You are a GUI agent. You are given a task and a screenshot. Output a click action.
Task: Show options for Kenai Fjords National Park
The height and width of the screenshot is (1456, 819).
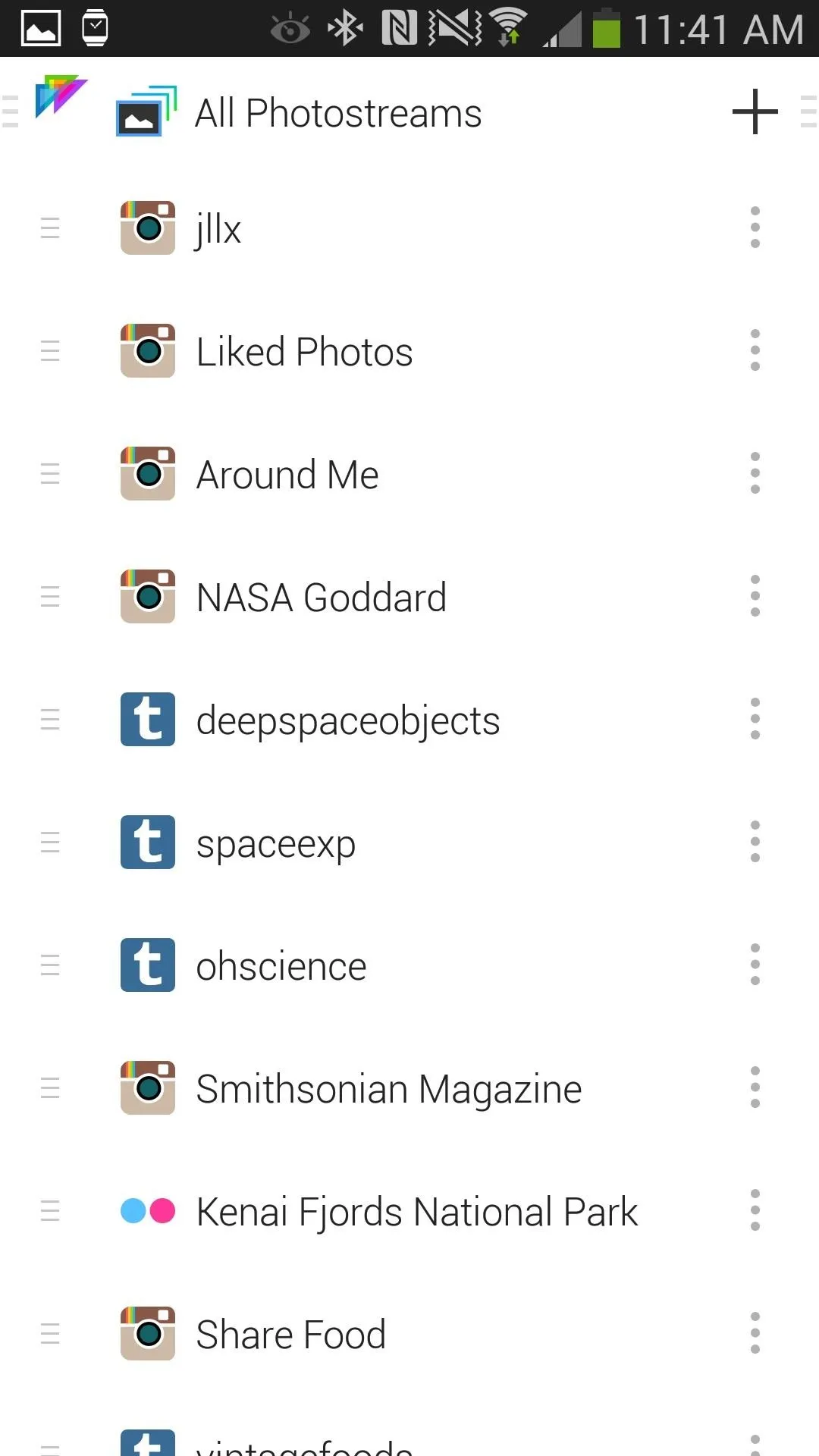[755, 1210]
